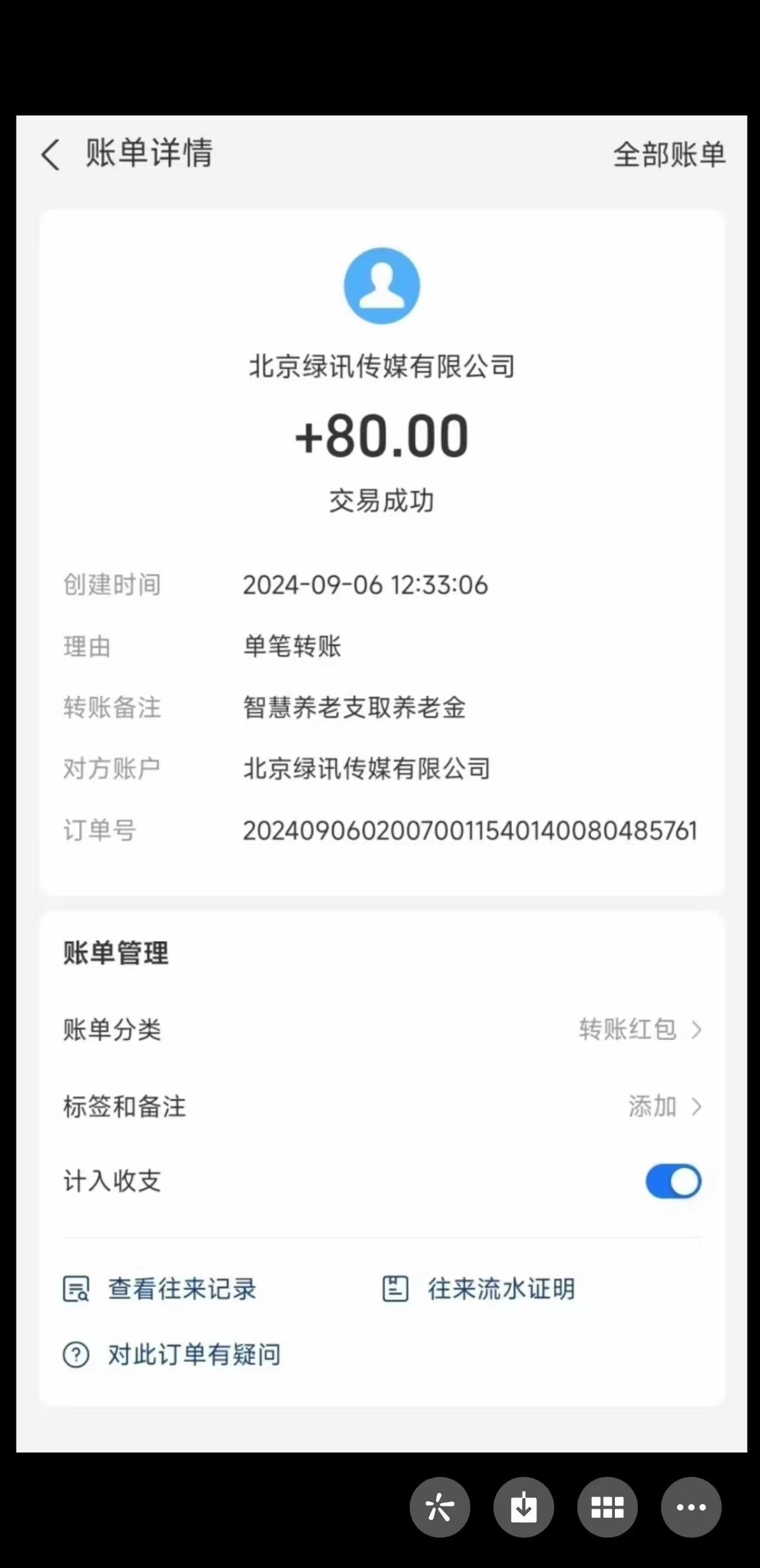Viewport: 760px width, 1568px height.
Task: Download the image with the save icon
Action: pyautogui.click(x=523, y=1507)
